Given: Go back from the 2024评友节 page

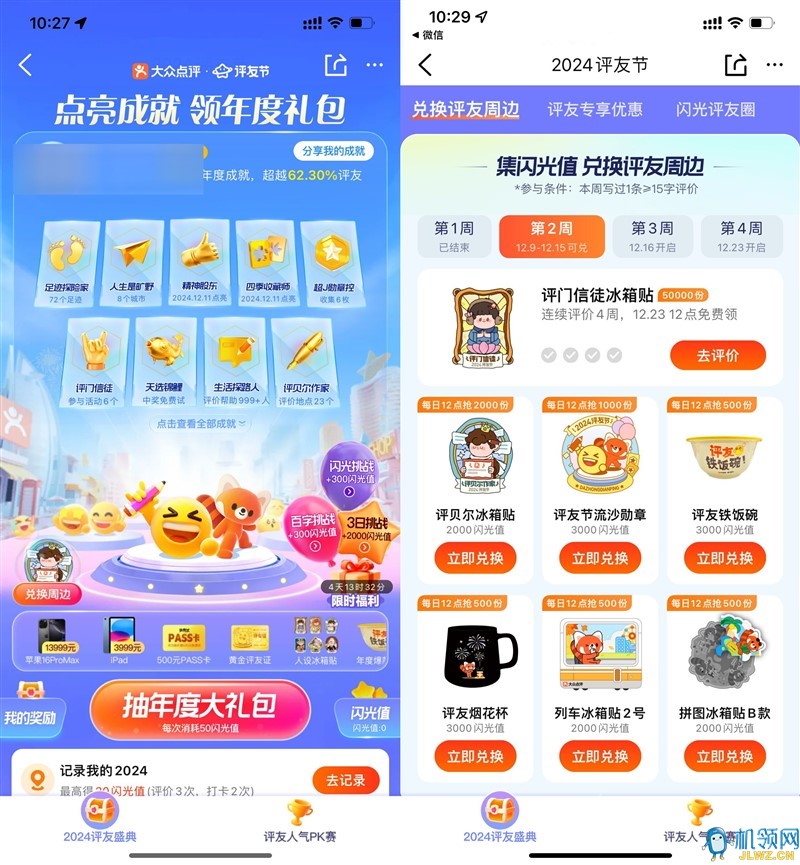Looking at the screenshot, I should (x=426, y=65).
